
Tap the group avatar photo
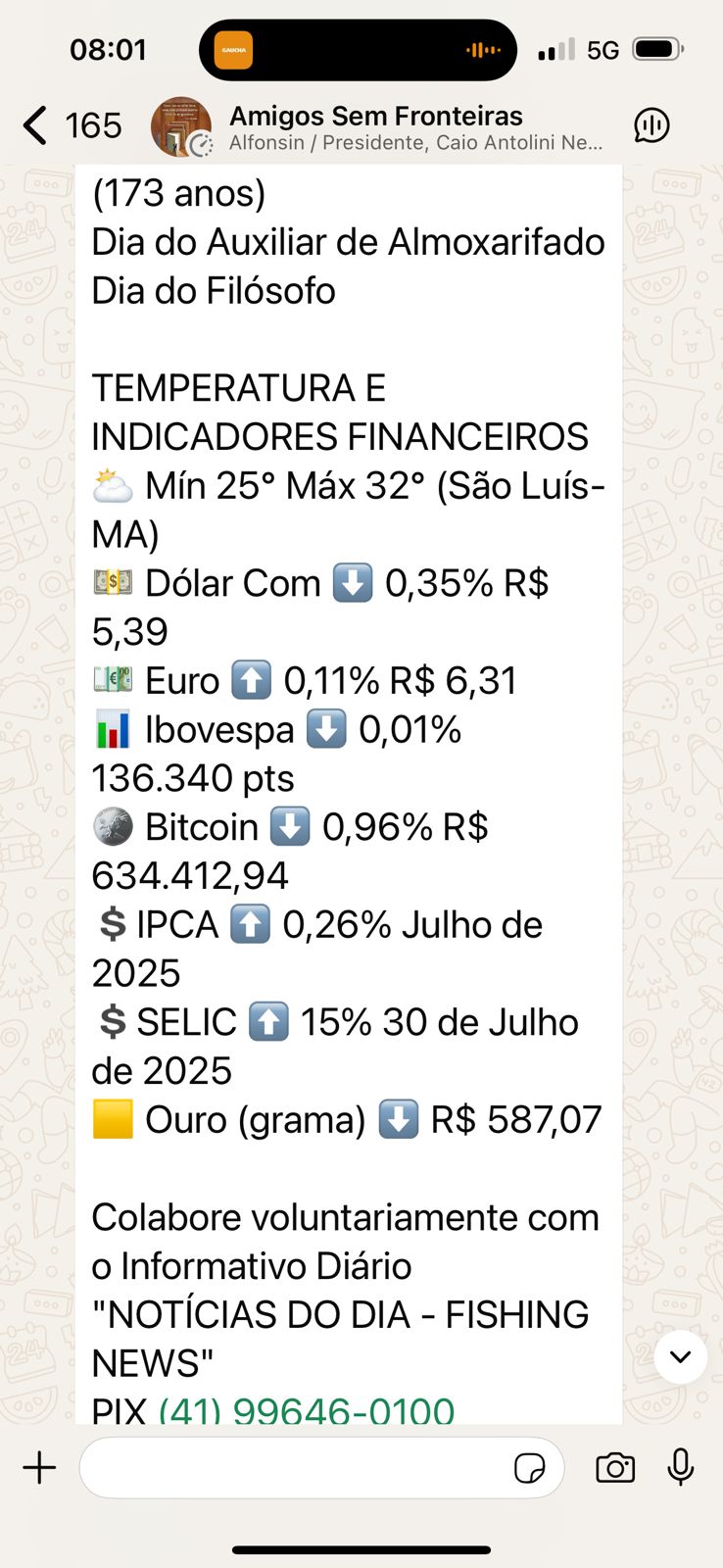pos(181,126)
